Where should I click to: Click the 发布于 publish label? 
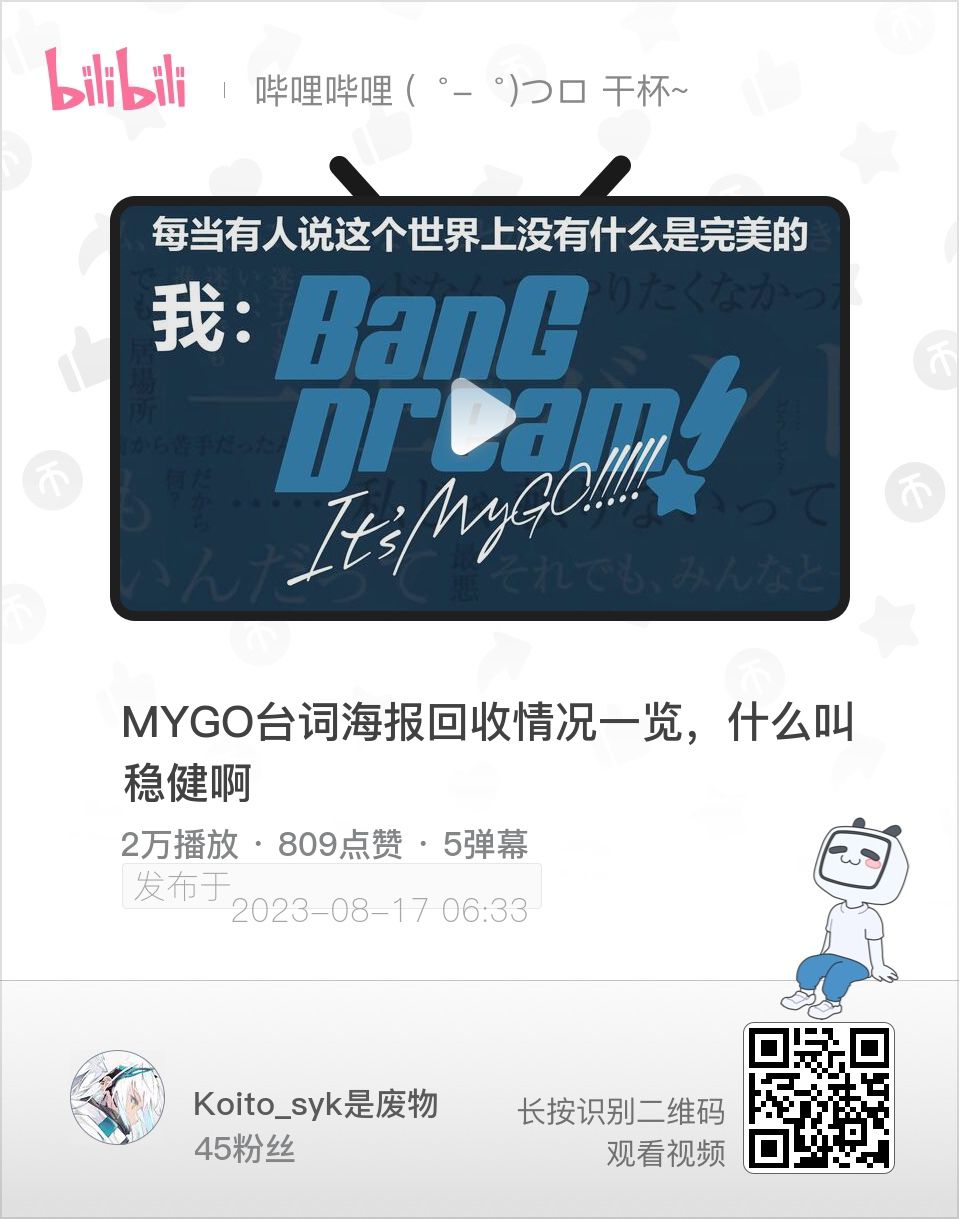(179, 885)
